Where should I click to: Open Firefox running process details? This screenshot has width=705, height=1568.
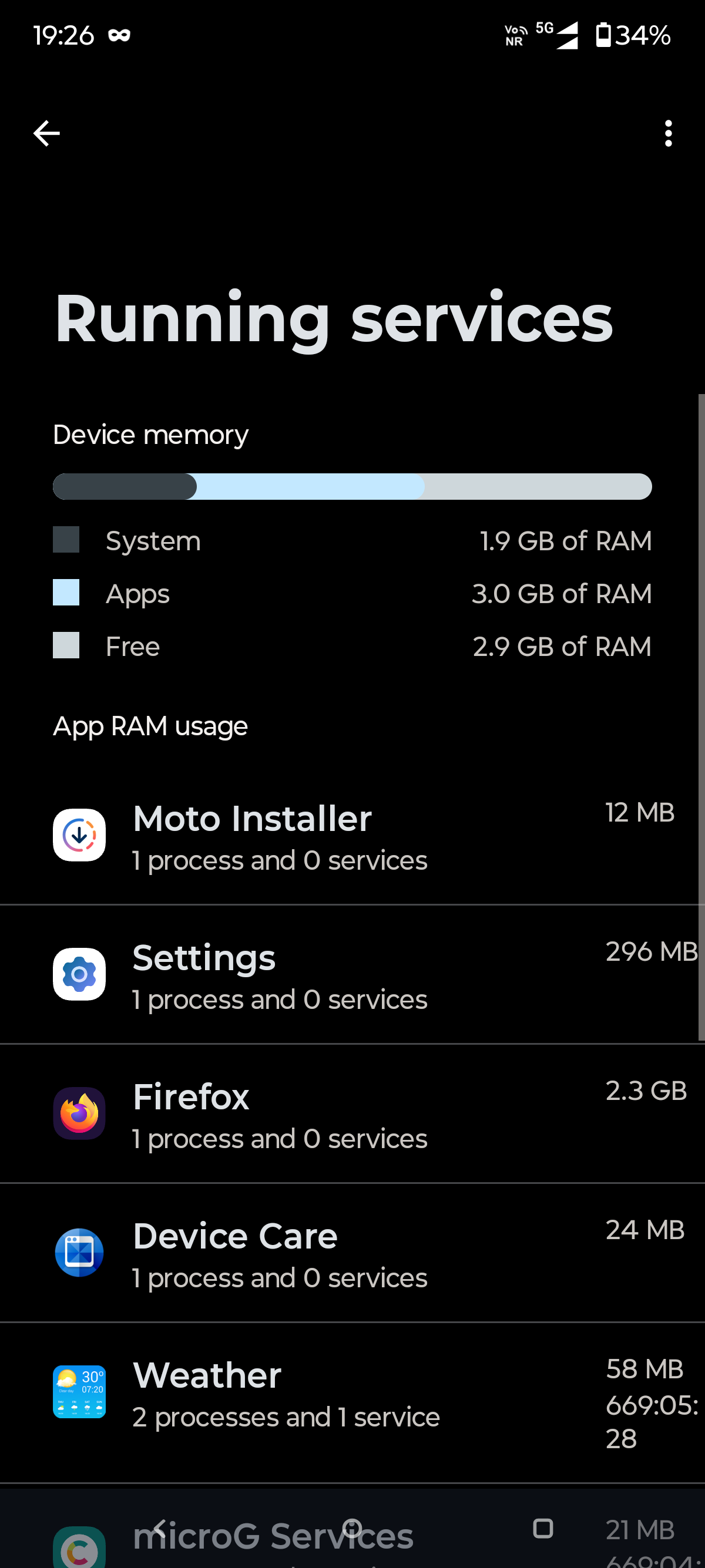click(x=352, y=1113)
